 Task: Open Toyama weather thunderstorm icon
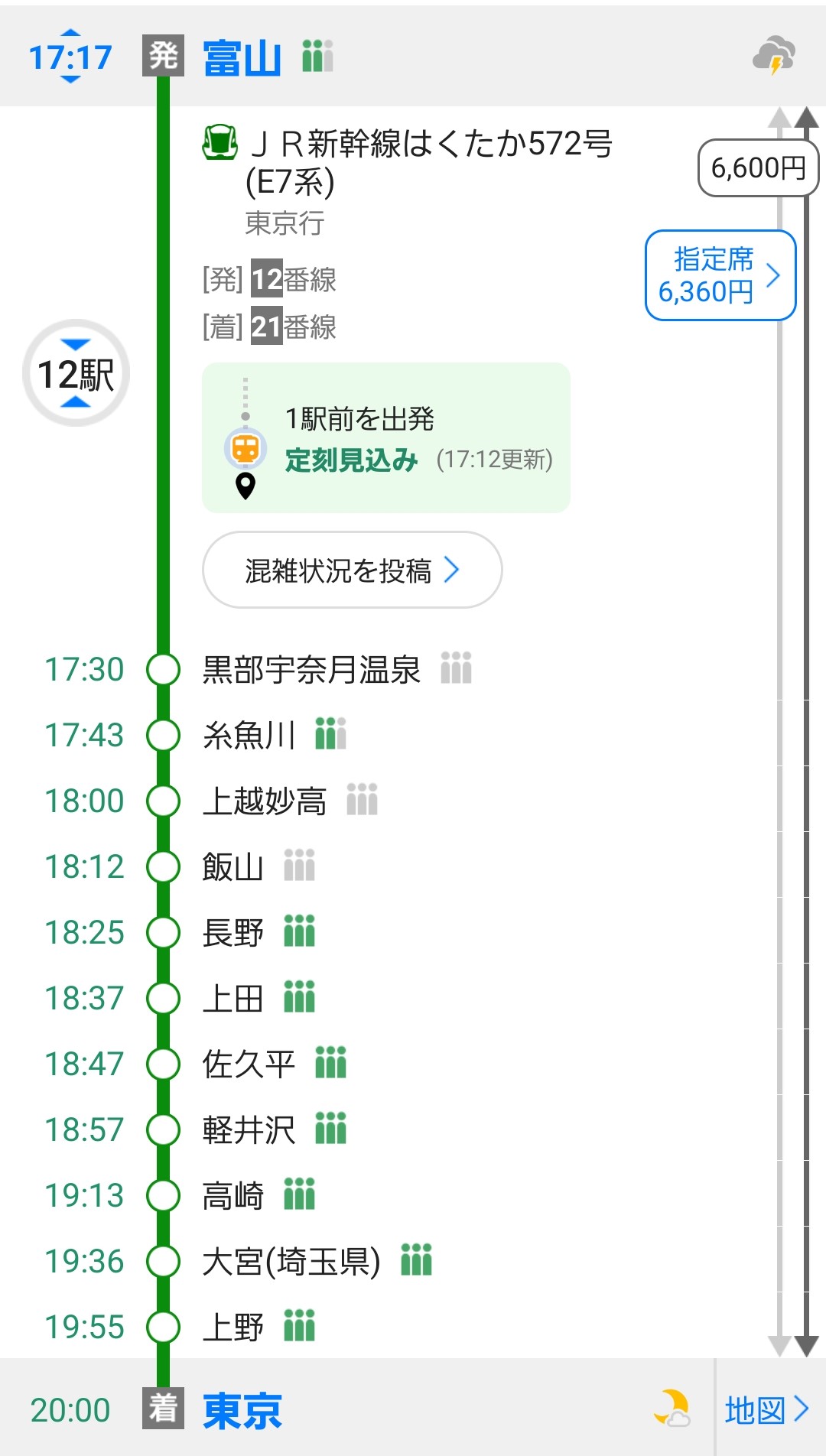pos(774,56)
